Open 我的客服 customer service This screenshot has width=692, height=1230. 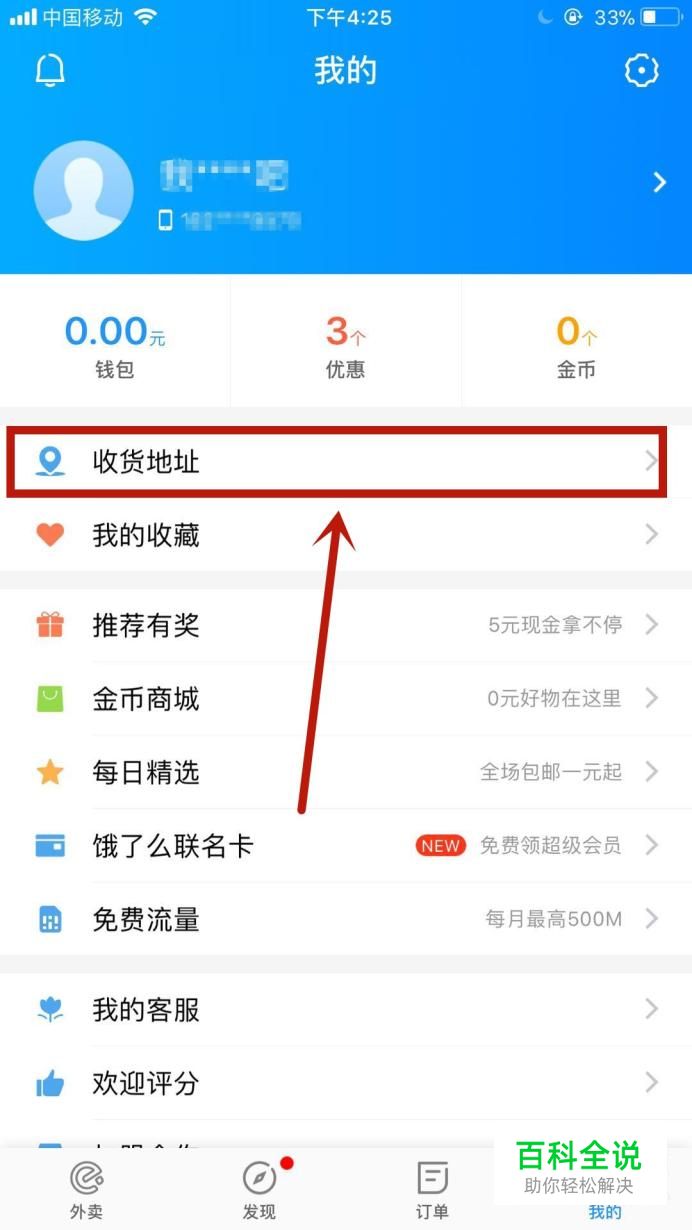click(346, 1009)
